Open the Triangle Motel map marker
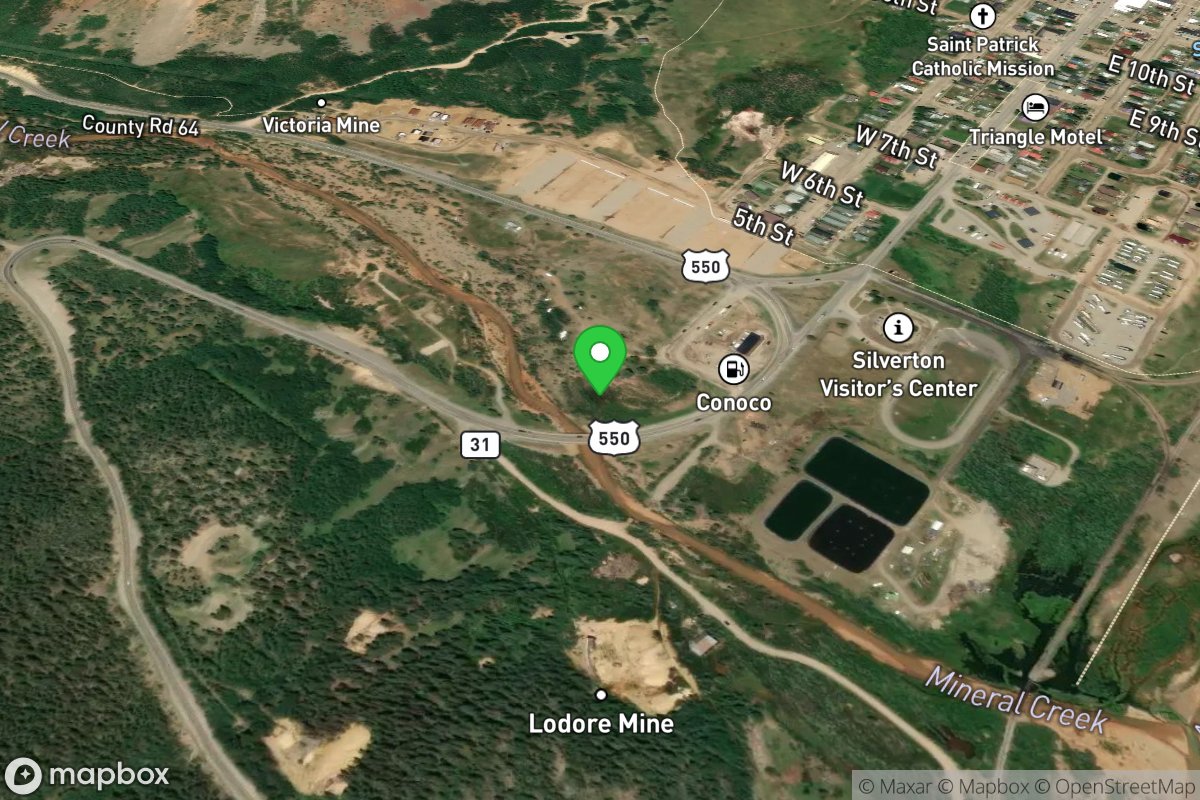Screen dimensions: 1200x800 point(1035,108)
